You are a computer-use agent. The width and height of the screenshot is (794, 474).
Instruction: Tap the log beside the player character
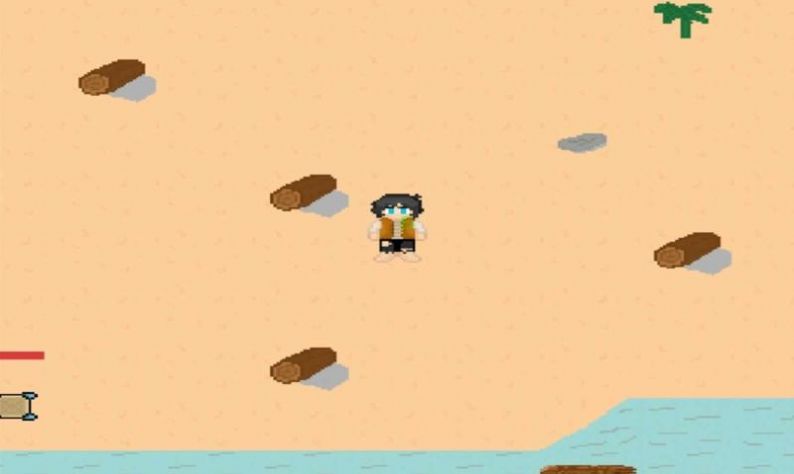pos(304,192)
